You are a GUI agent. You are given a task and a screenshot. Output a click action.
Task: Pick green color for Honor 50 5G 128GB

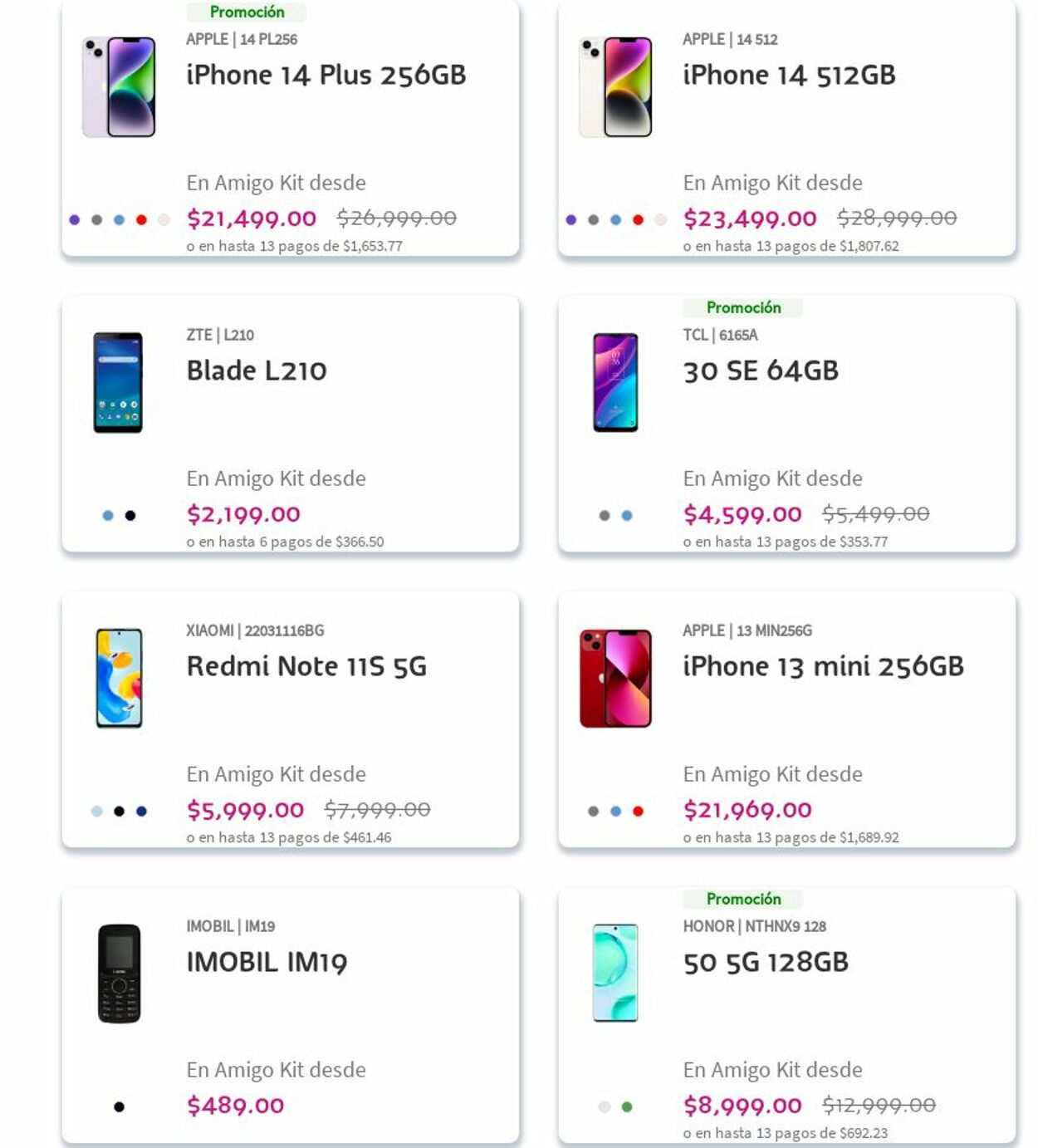pyautogui.click(x=627, y=1106)
